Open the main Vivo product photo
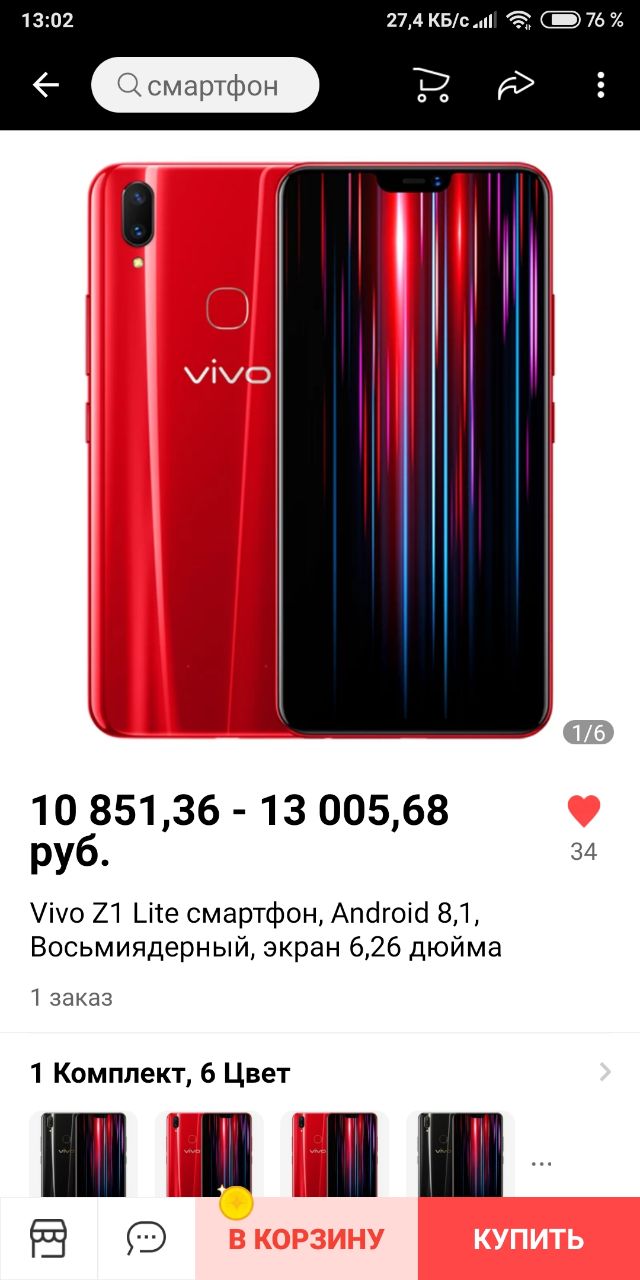This screenshot has width=640, height=1280. coord(320,450)
